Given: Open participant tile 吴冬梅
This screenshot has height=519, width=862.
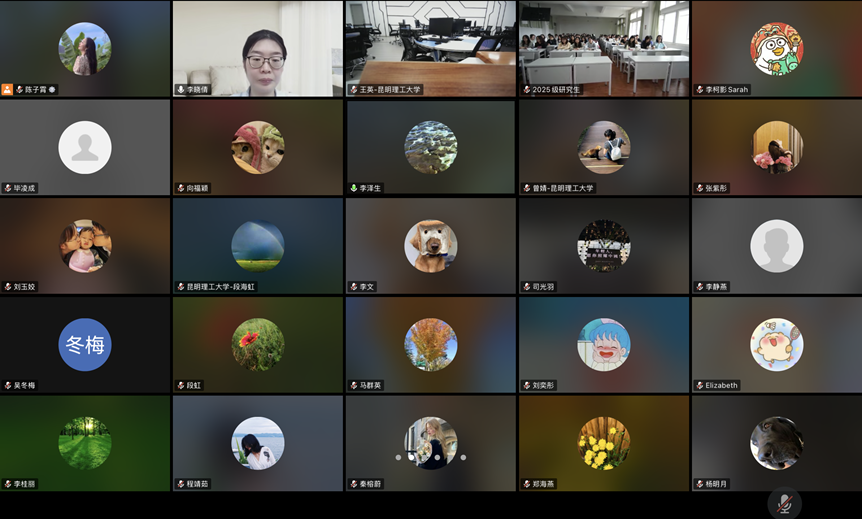Looking at the screenshot, I should [85, 345].
